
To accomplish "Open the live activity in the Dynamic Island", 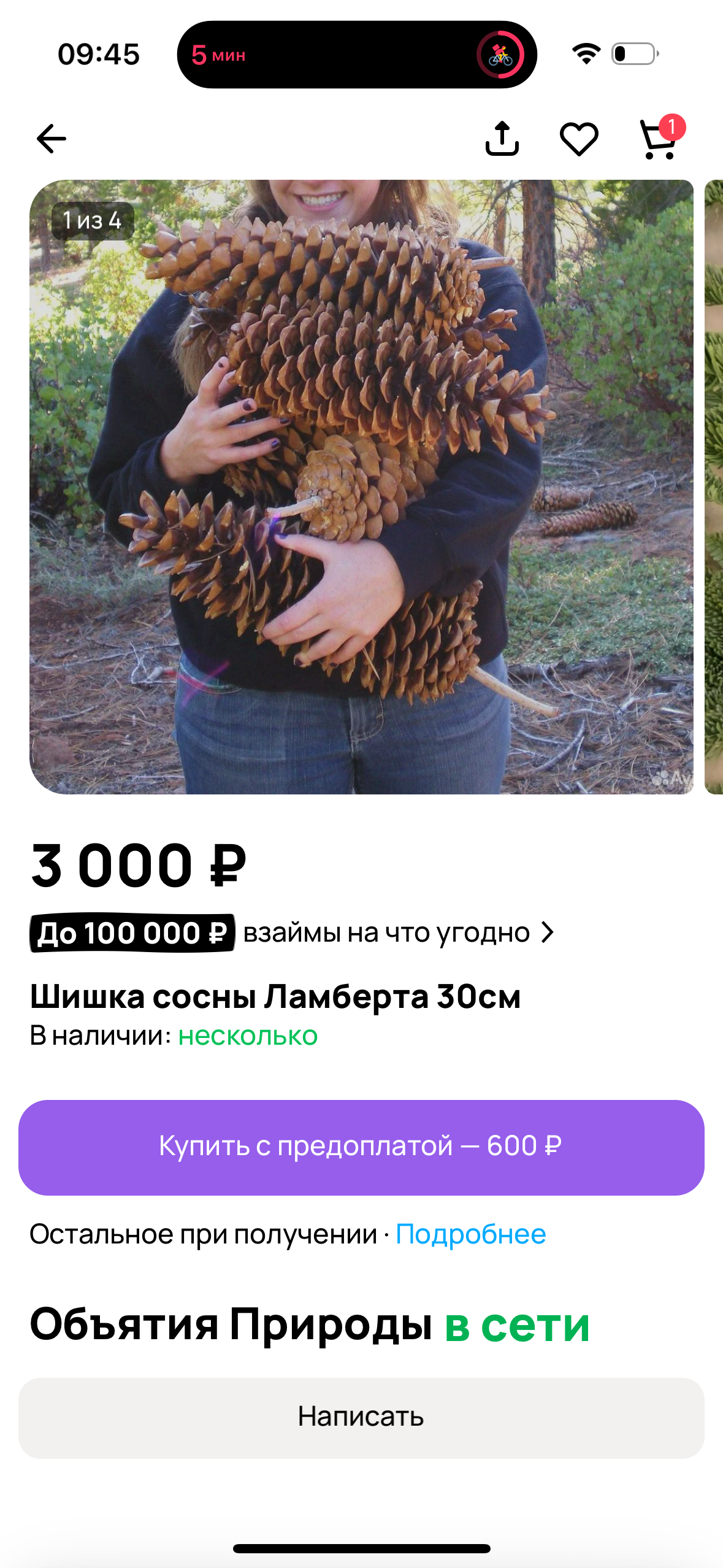I will [x=356, y=55].
